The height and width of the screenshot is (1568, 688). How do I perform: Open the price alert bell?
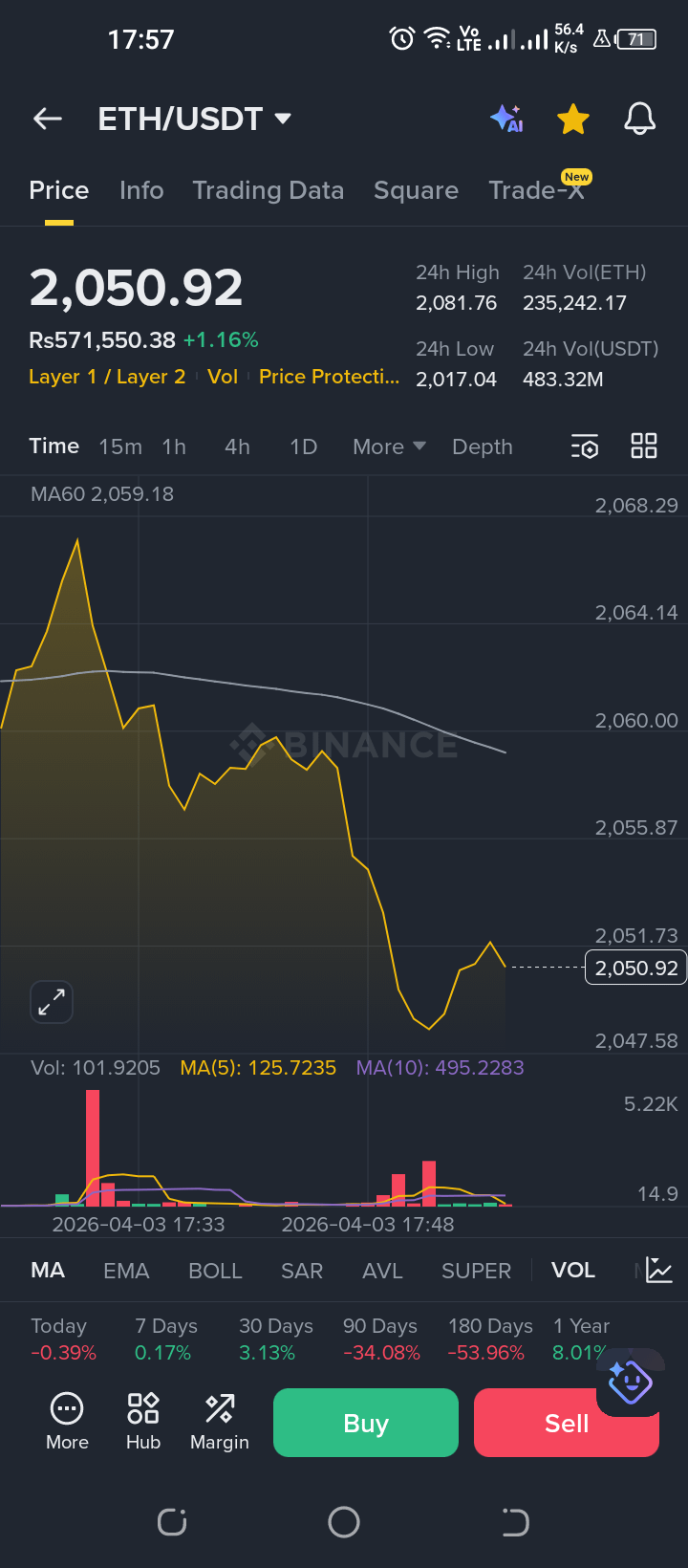639,119
